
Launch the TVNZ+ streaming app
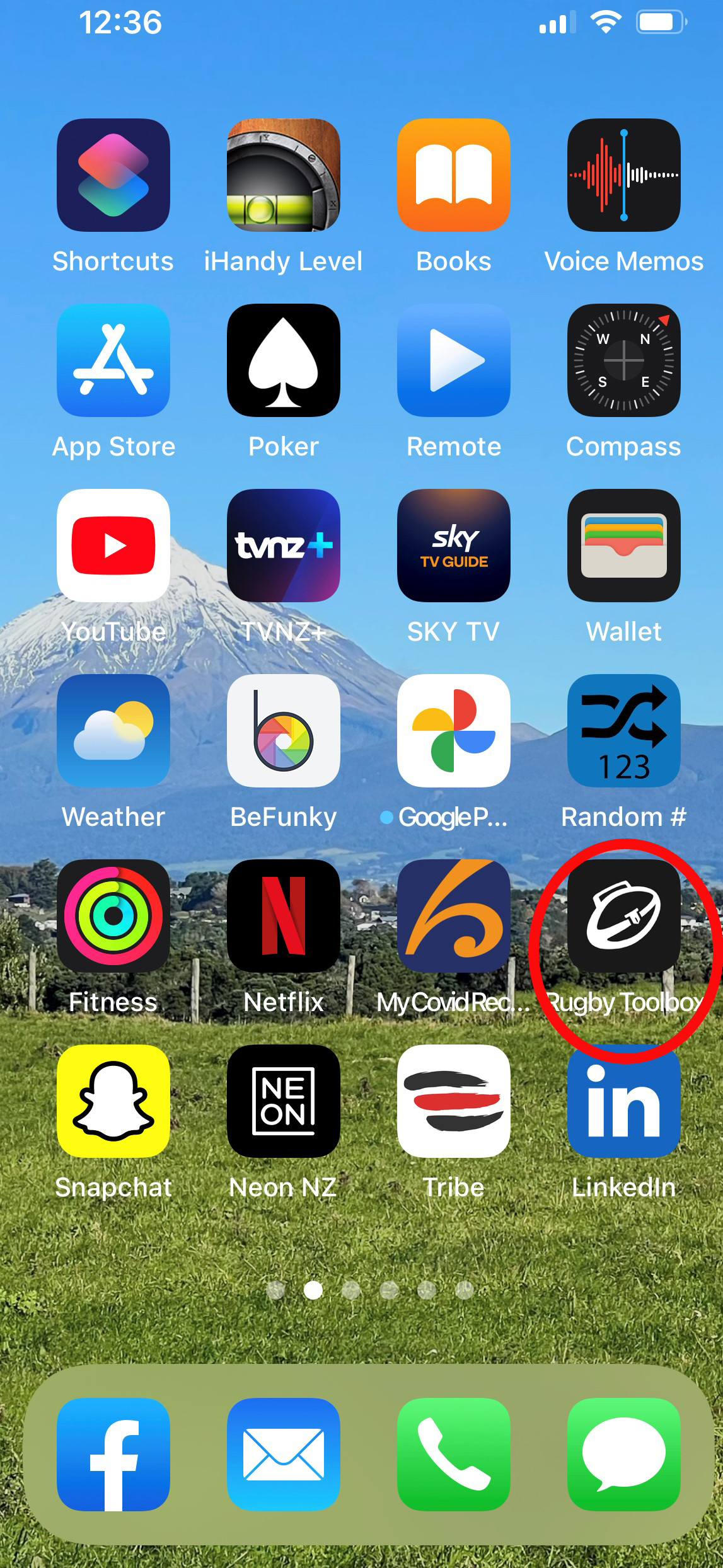pos(284,546)
